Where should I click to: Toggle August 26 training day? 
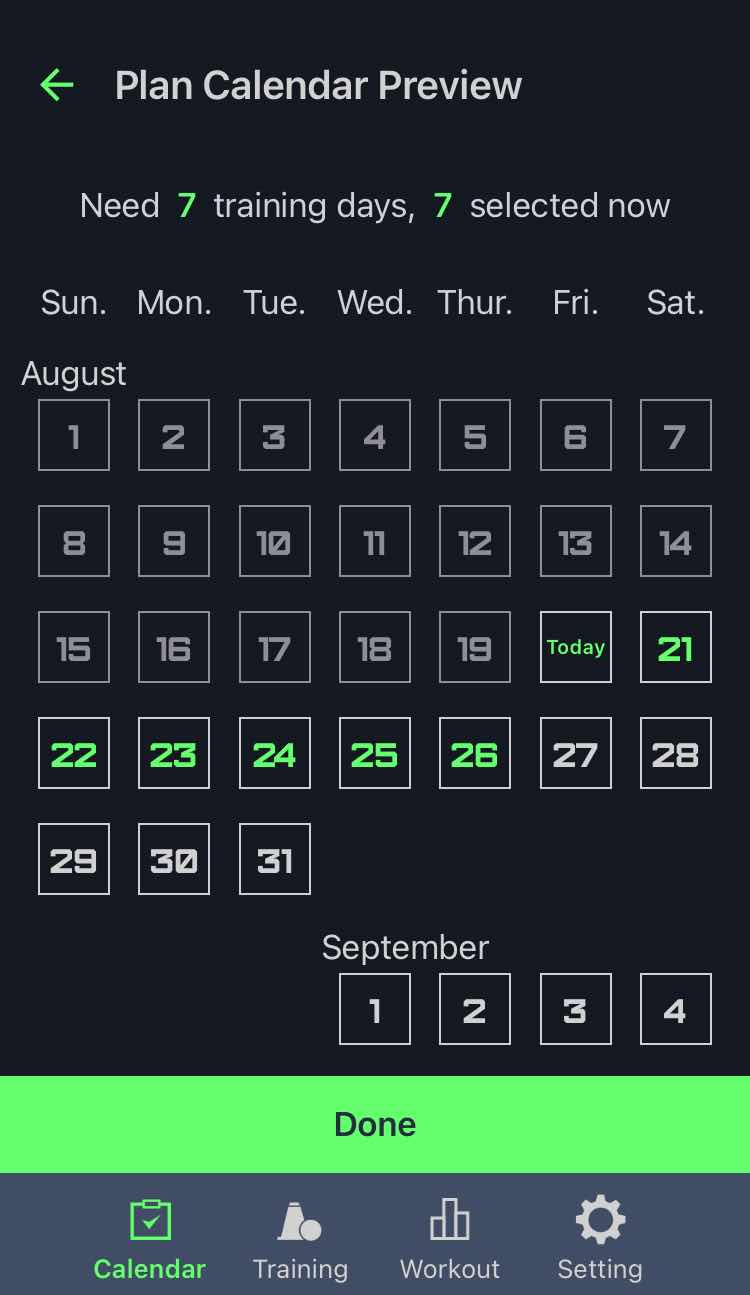[x=475, y=753]
